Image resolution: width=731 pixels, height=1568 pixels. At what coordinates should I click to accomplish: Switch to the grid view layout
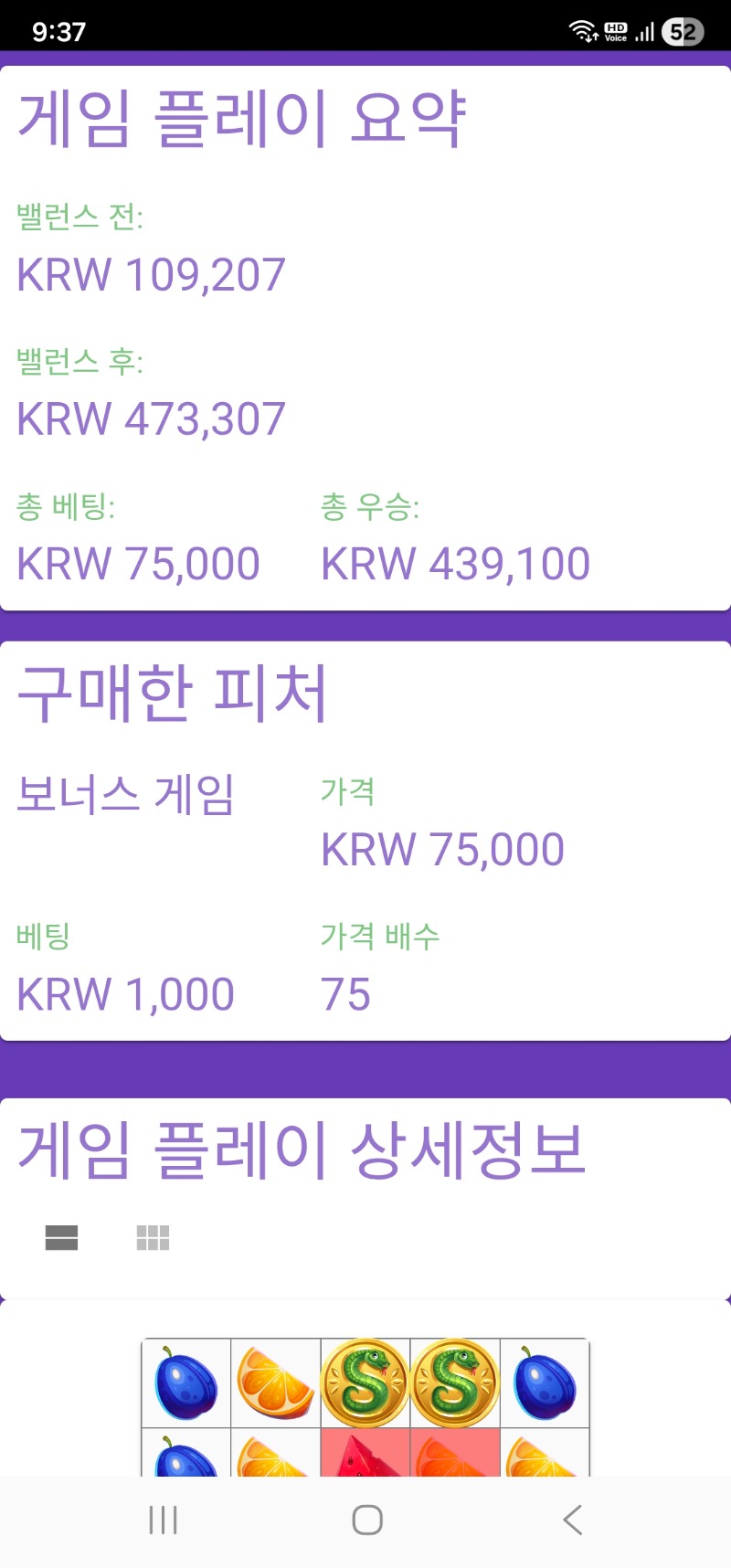click(x=153, y=1237)
